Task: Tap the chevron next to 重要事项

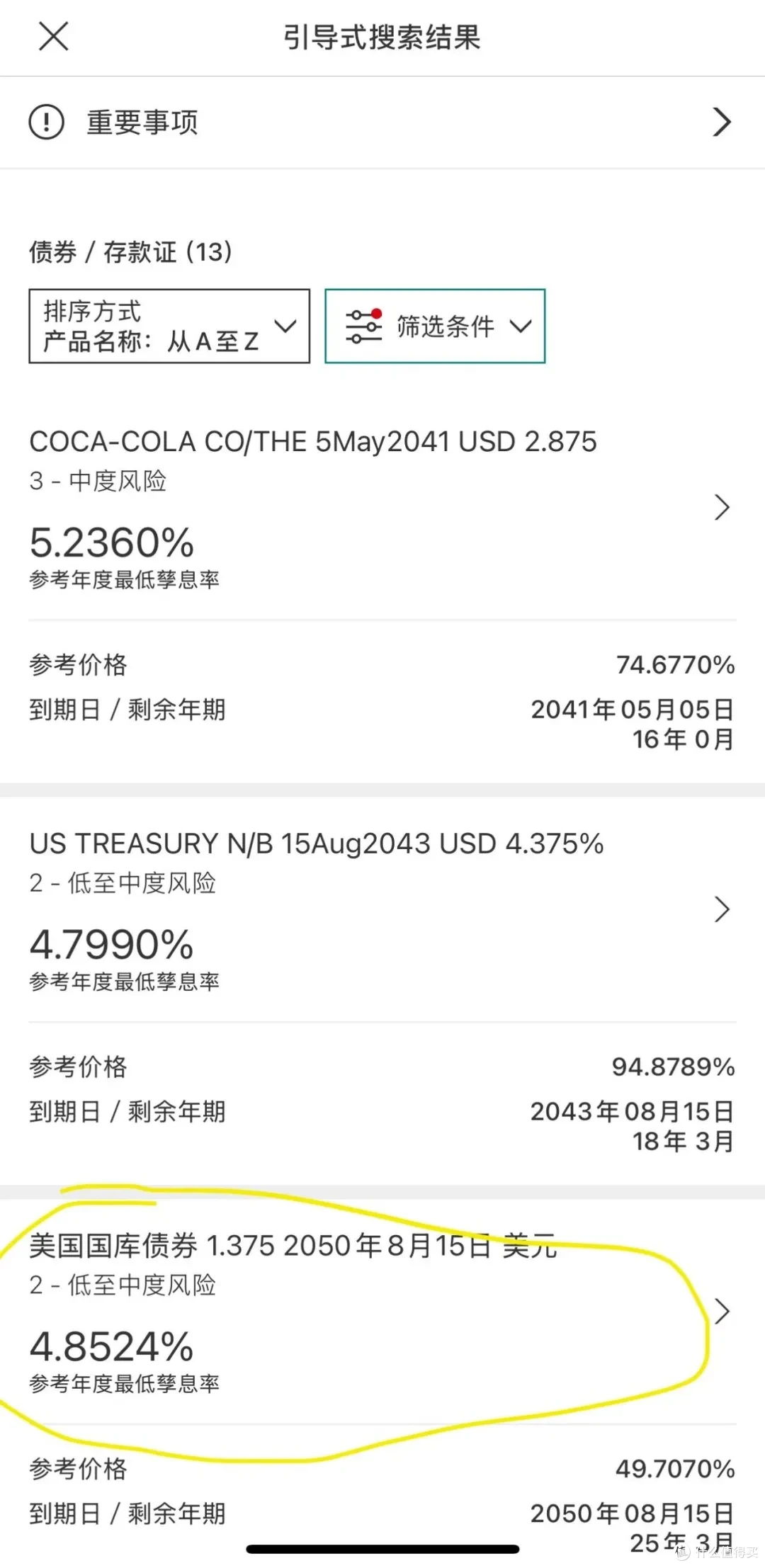Action: (721, 121)
